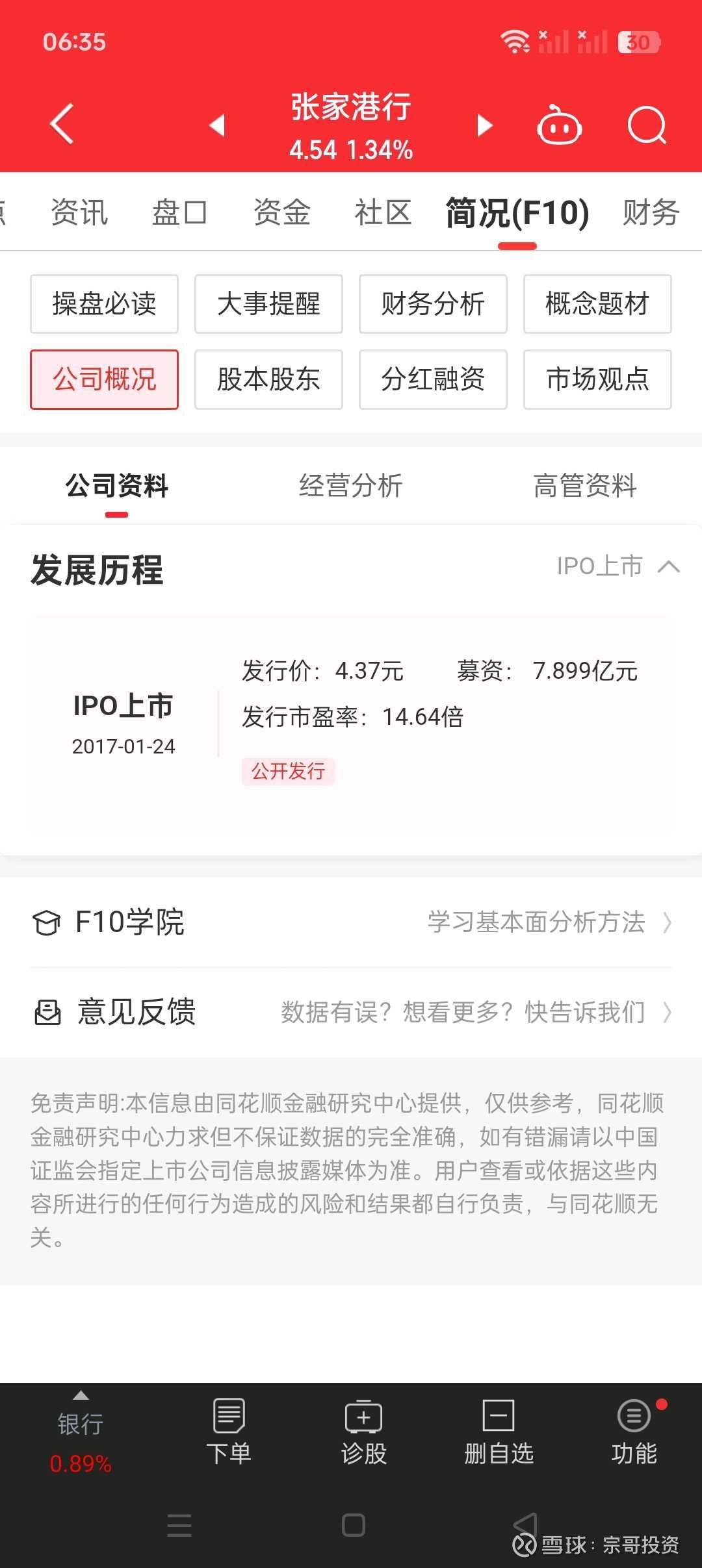Collapse the IPO上市 expander

[x=618, y=566]
